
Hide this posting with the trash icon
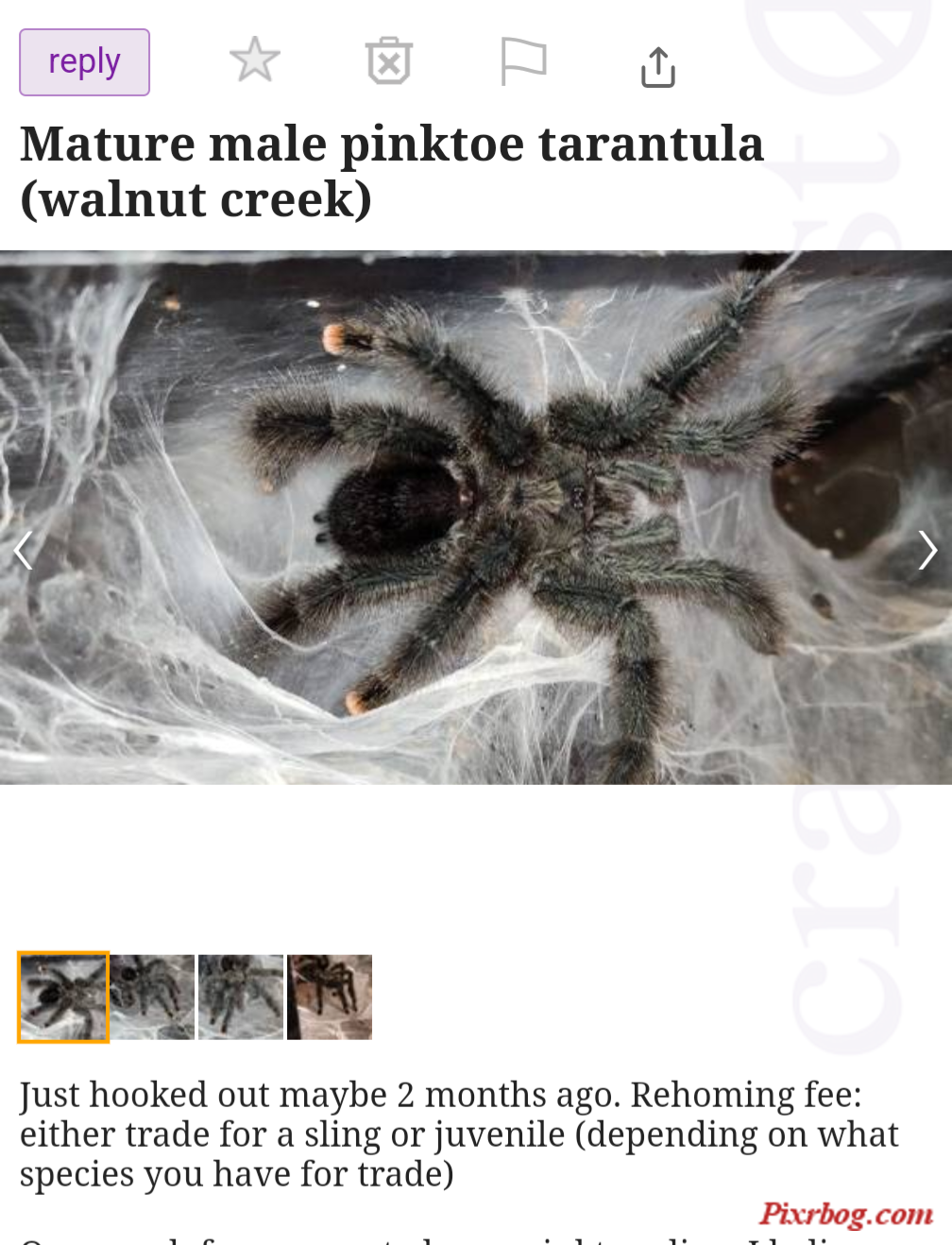click(x=388, y=62)
